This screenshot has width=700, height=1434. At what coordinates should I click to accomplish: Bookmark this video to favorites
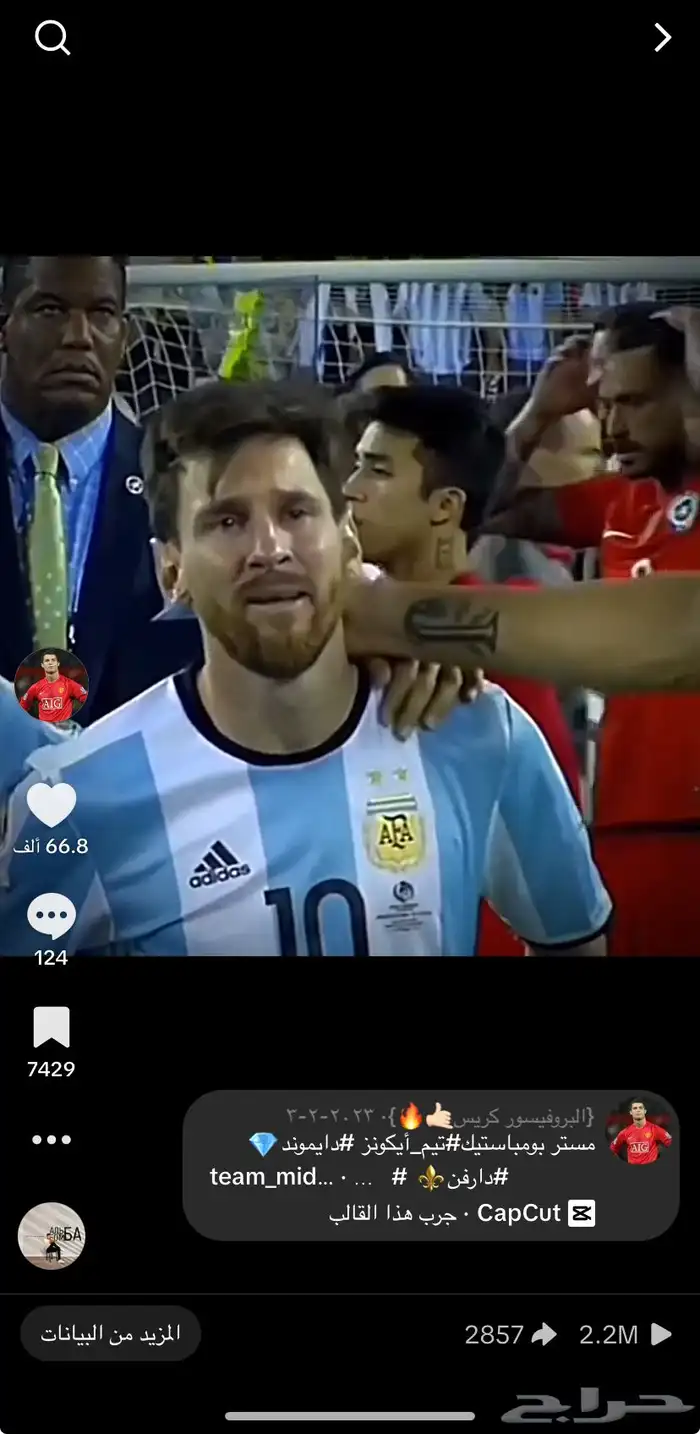[51, 1028]
